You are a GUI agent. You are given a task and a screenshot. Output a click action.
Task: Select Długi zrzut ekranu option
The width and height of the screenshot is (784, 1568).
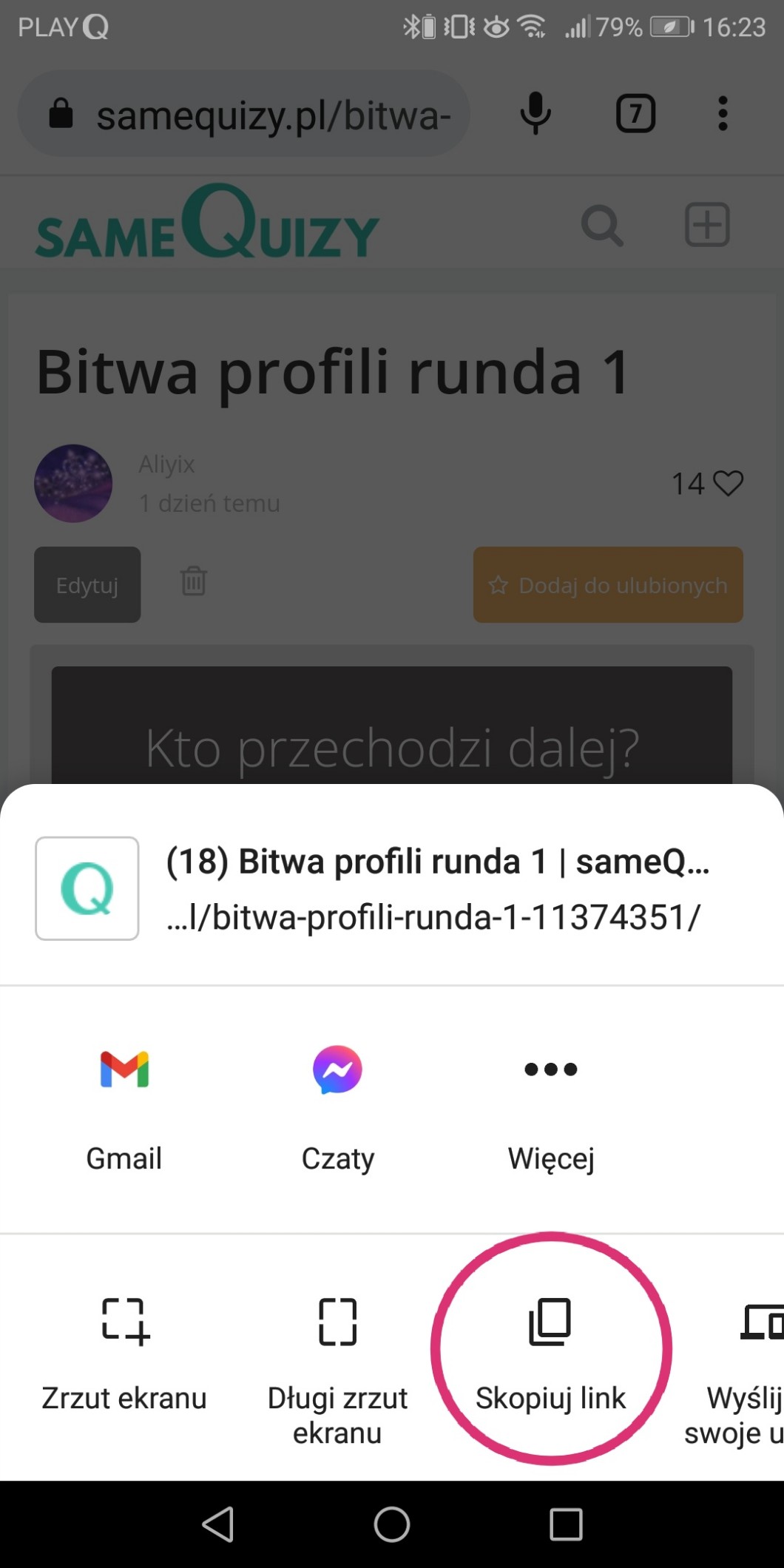tap(337, 1361)
